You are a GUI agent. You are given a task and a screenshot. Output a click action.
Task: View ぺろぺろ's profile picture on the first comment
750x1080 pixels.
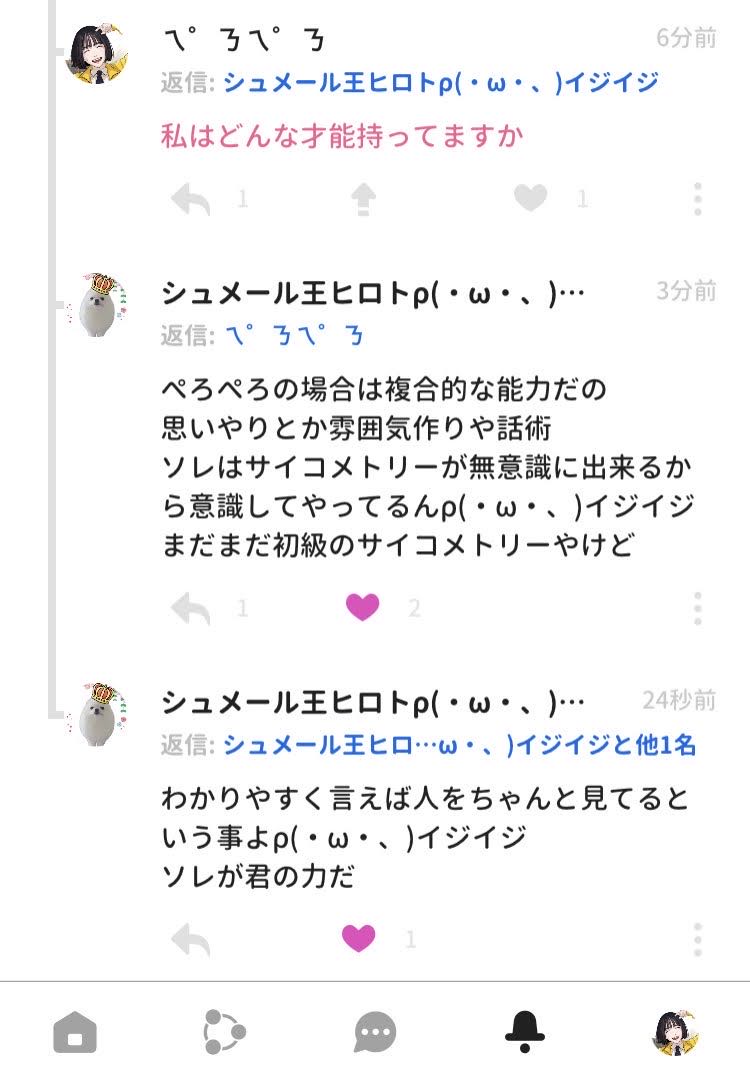99,52
